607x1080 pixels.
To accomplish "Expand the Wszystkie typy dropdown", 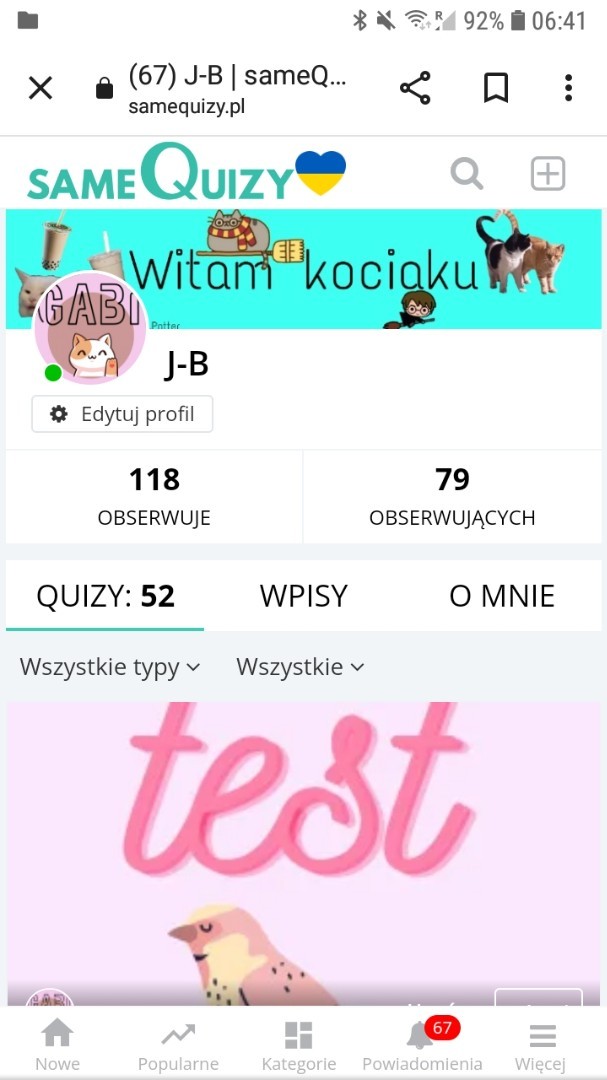I will [110, 667].
